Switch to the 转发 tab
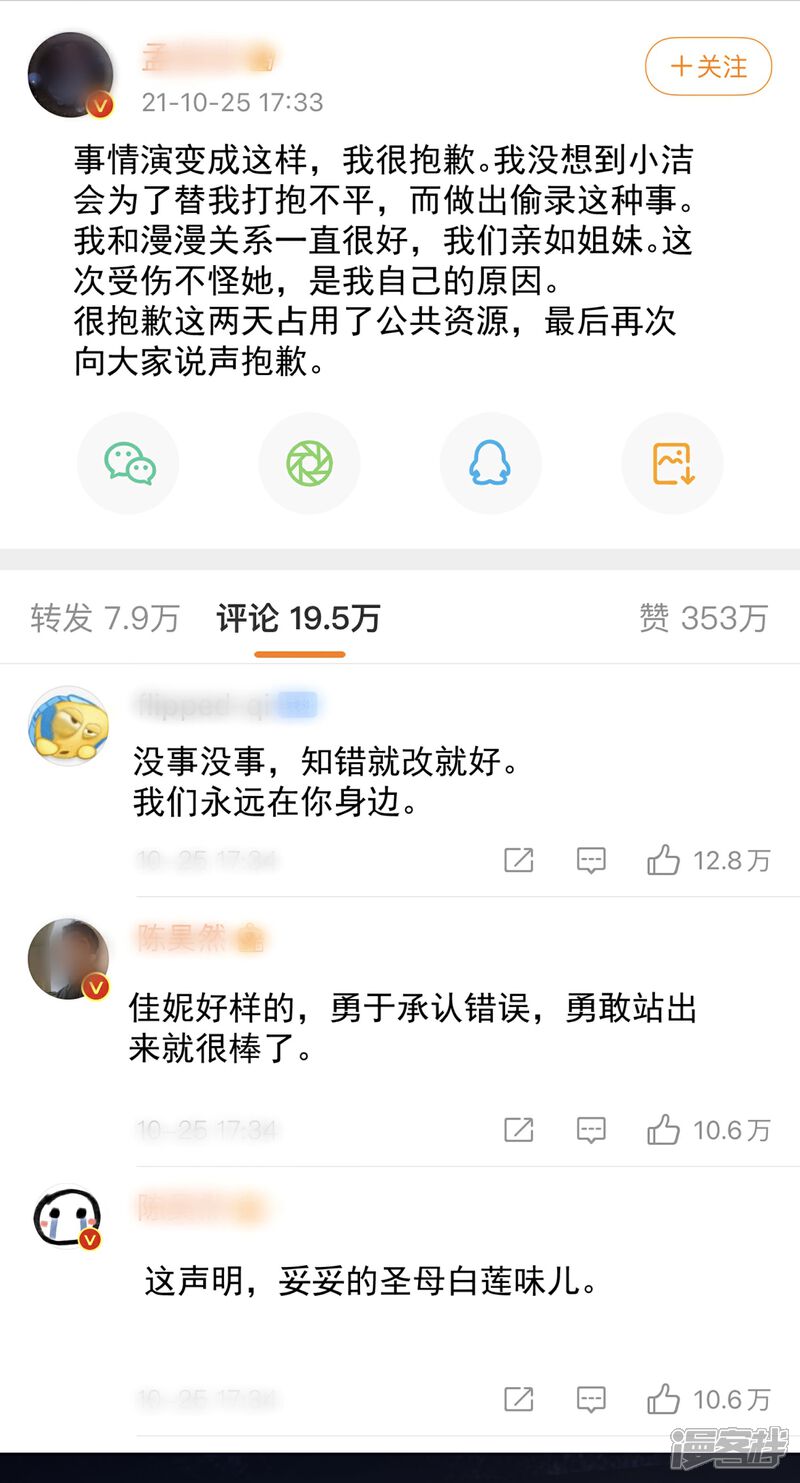The height and width of the screenshot is (1483, 800). (104, 618)
